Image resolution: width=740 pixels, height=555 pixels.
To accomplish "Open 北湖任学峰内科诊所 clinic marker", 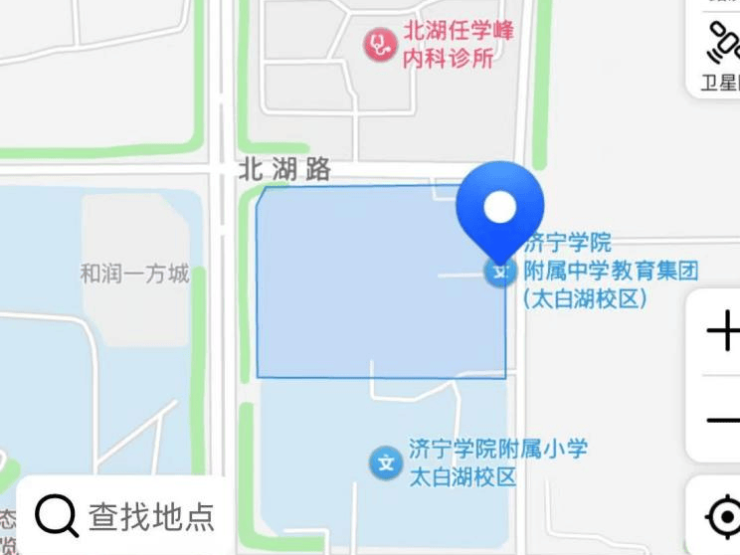I will (380, 44).
